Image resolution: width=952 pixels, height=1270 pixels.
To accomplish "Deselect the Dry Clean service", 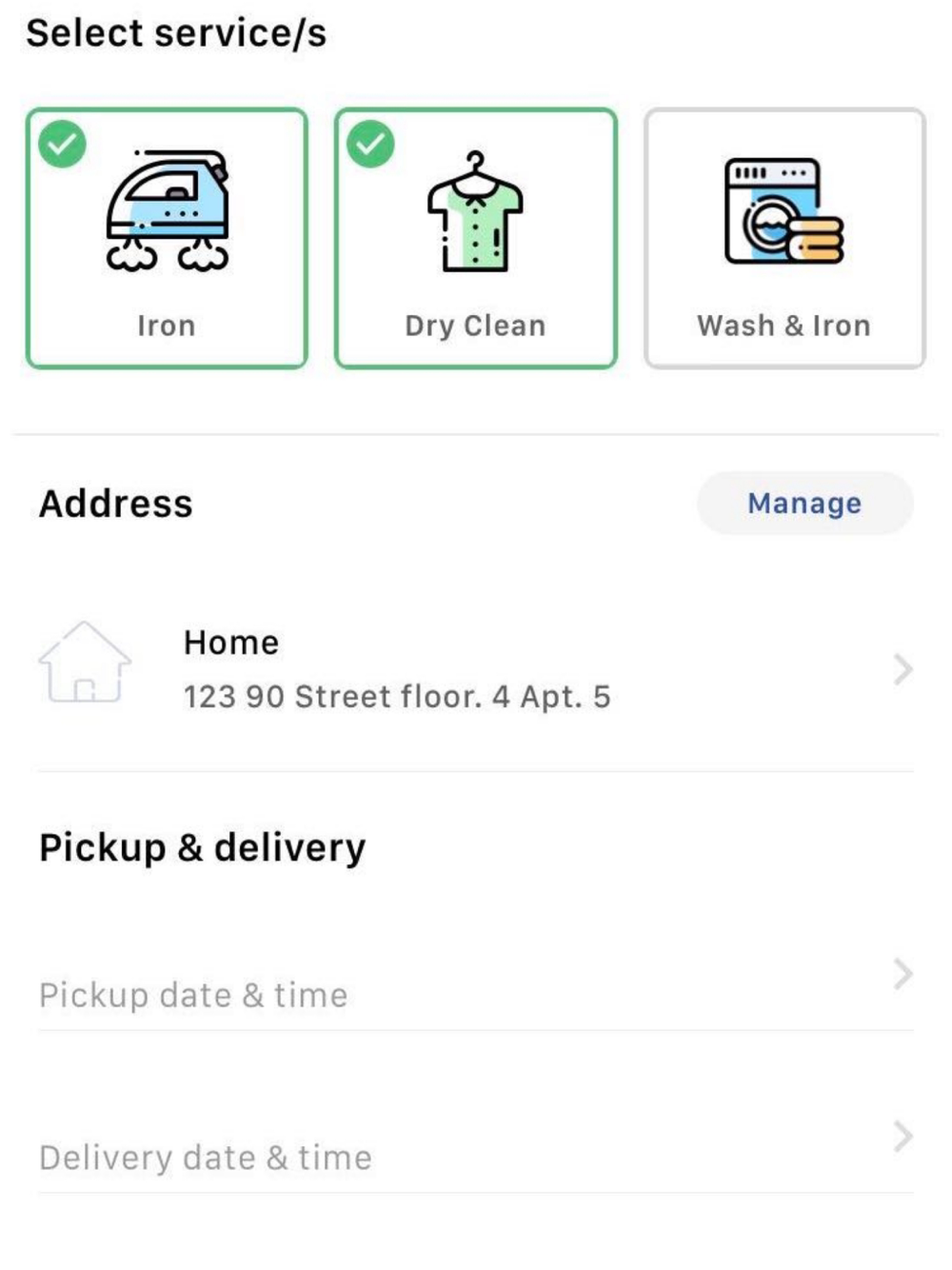I will (x=475, y=238).
